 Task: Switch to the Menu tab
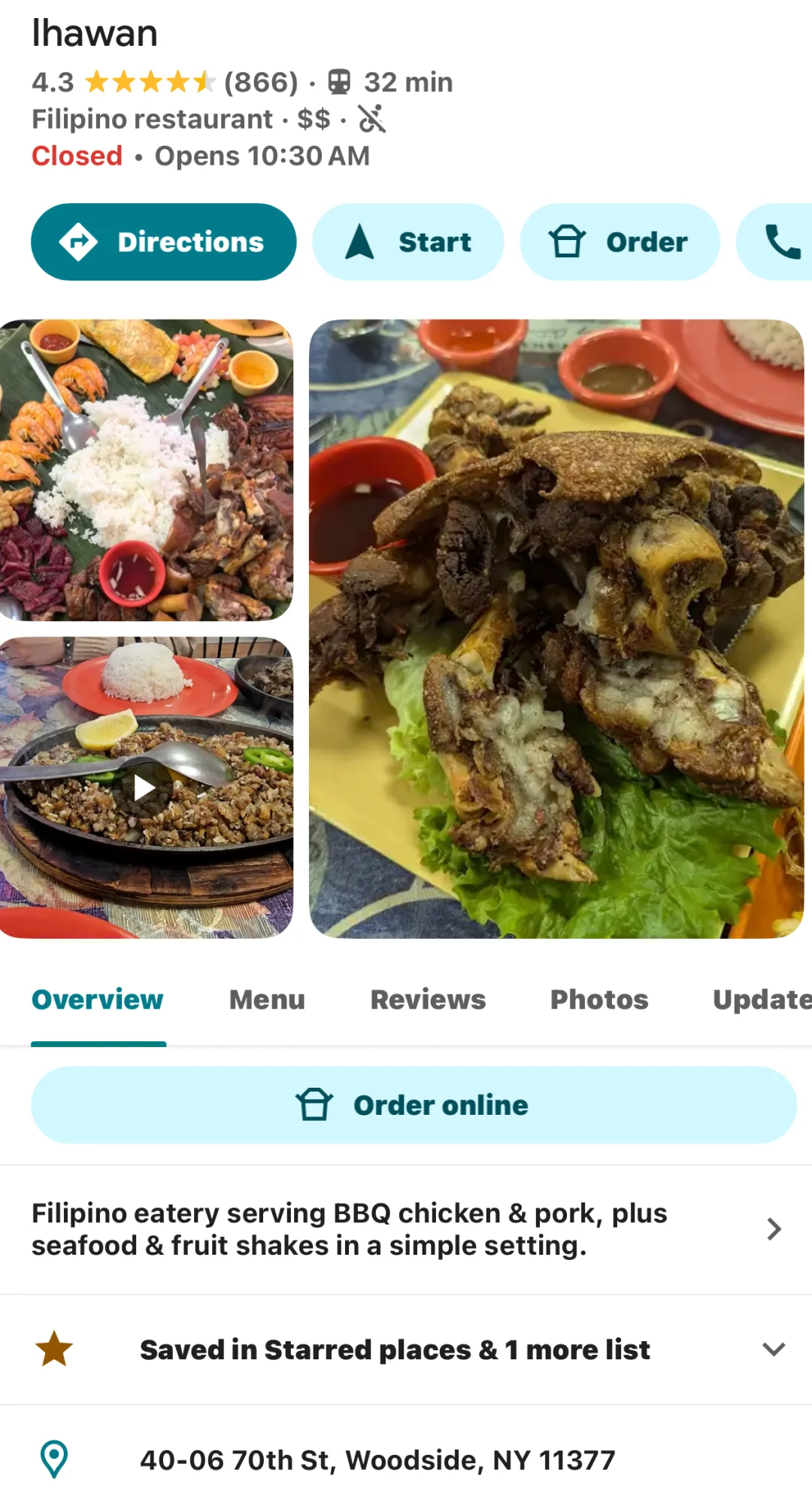click(267, 1000)
